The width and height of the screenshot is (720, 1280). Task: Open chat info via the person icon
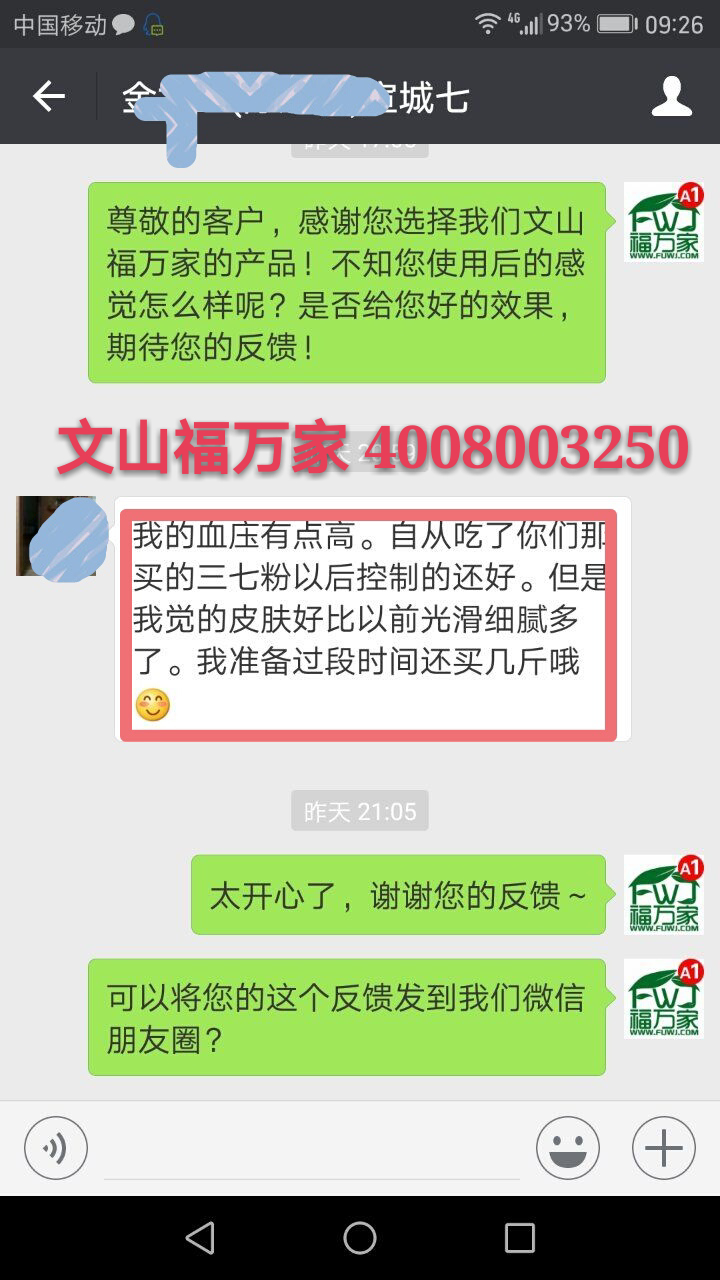(671, 97)
